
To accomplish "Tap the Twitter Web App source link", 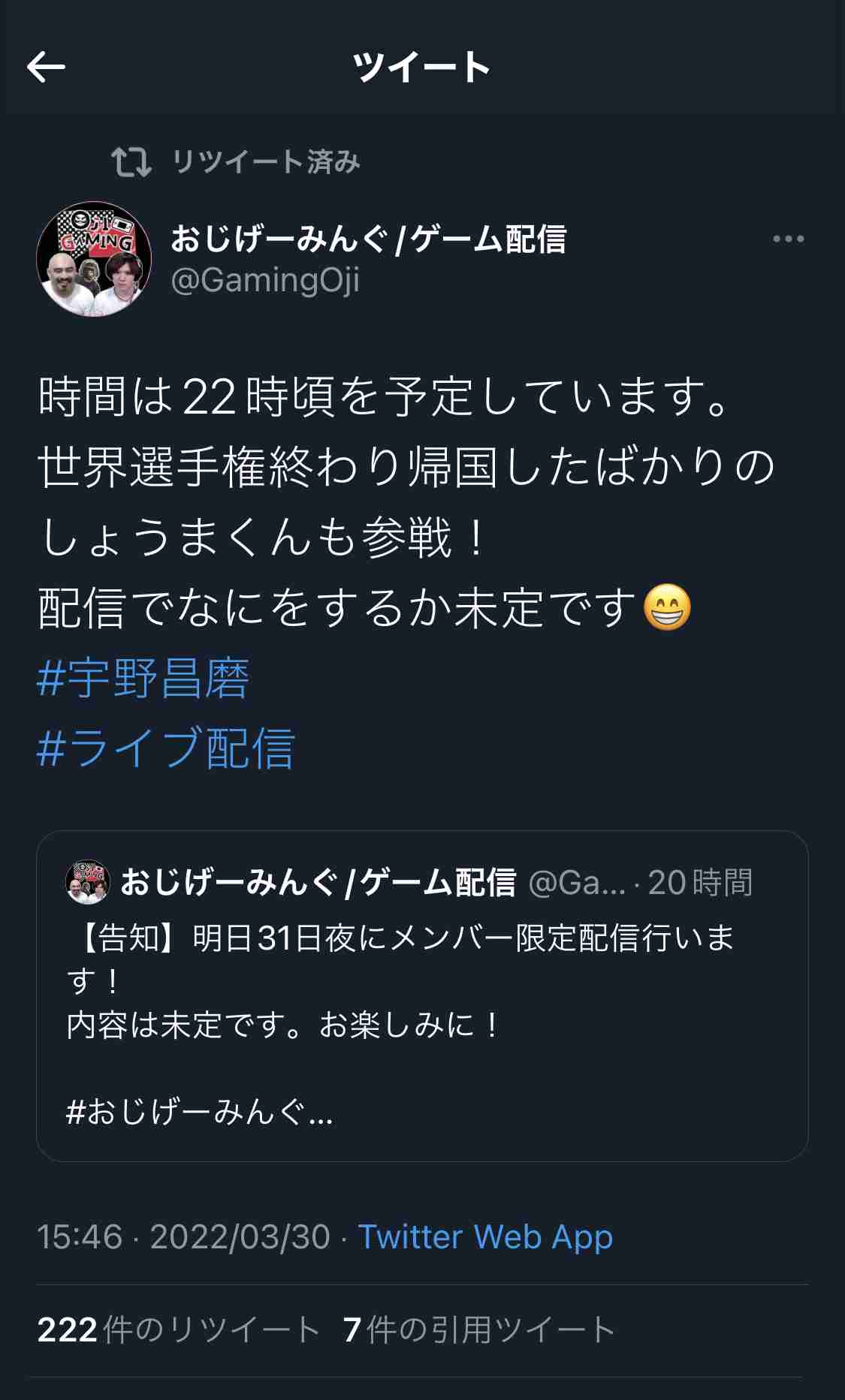I will (x=485, y=1237).
